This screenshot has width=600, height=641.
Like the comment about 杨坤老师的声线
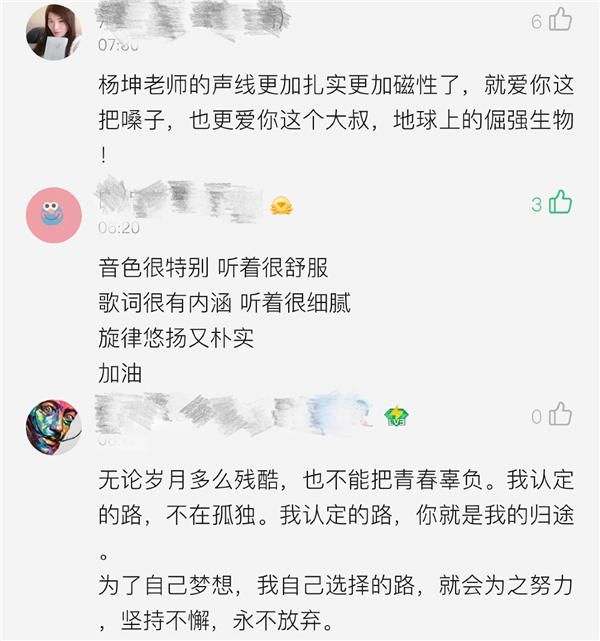[560, 20]
